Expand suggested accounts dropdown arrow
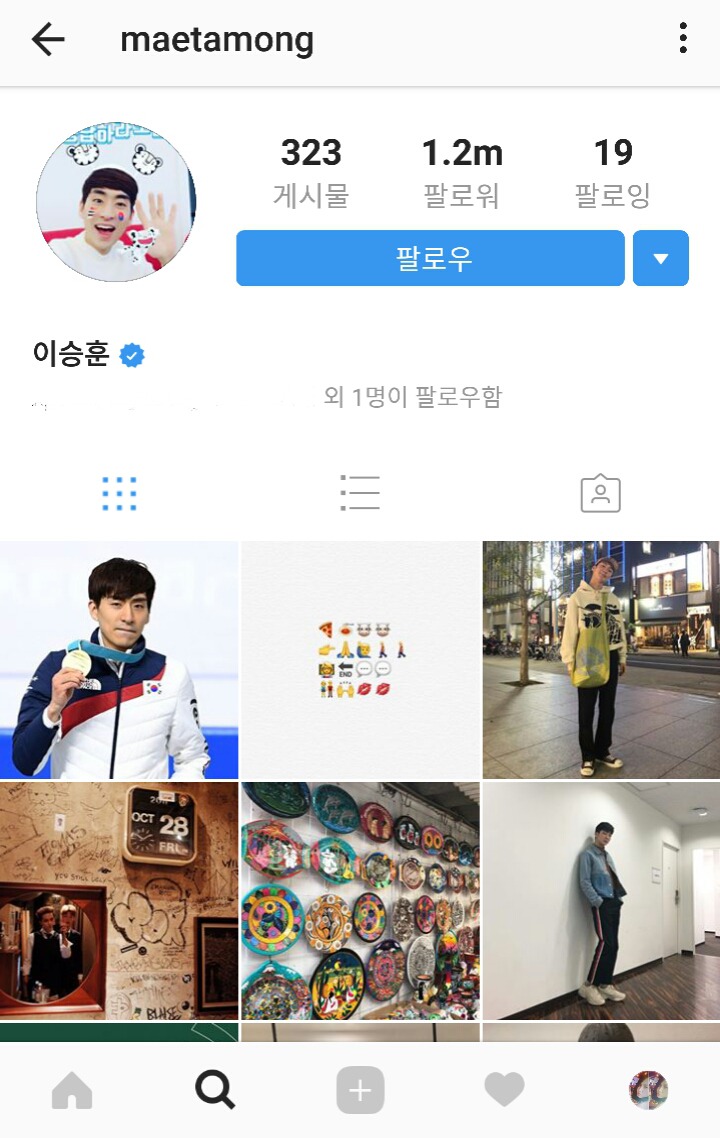The width and height of the screenshot is (720, 1138). click(660, 258)
